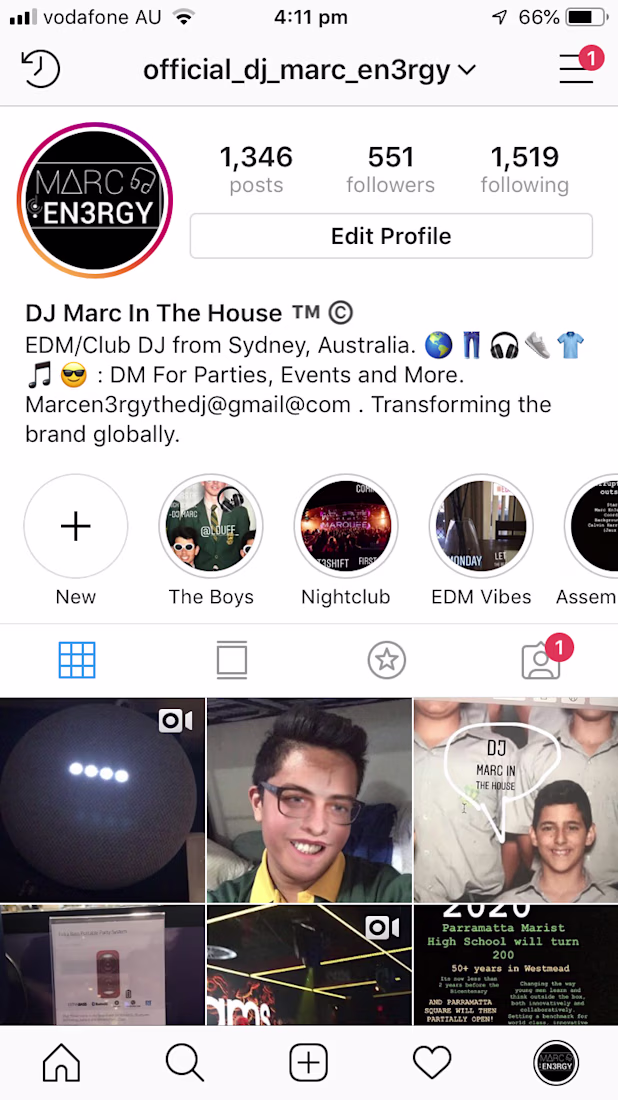Go to the Home feed tab
The height and width of the screenshot is (1100, 618).
62,1063
